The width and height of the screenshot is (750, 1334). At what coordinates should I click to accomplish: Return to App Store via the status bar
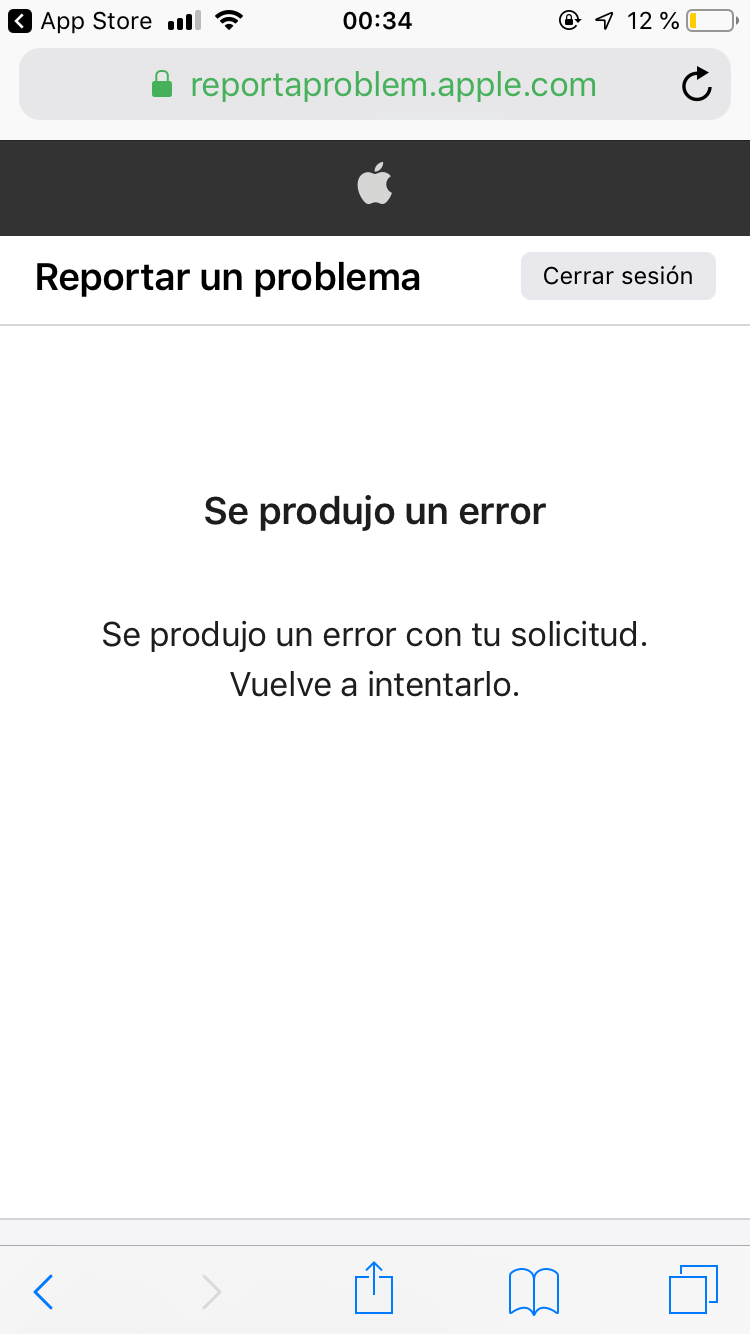coord(80,20)
